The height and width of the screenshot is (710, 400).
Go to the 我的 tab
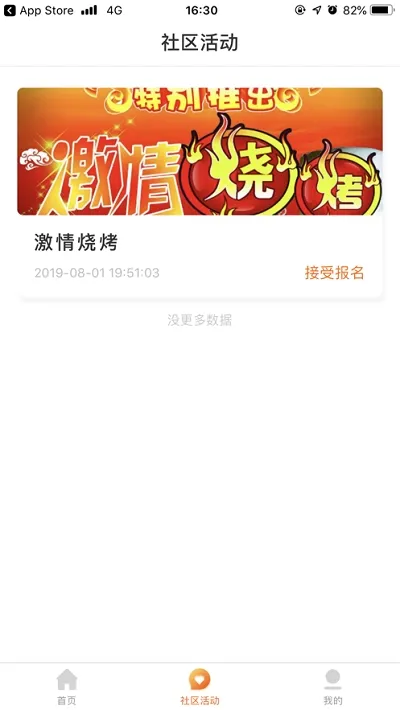pyautogui.click(x=333, y=687)
